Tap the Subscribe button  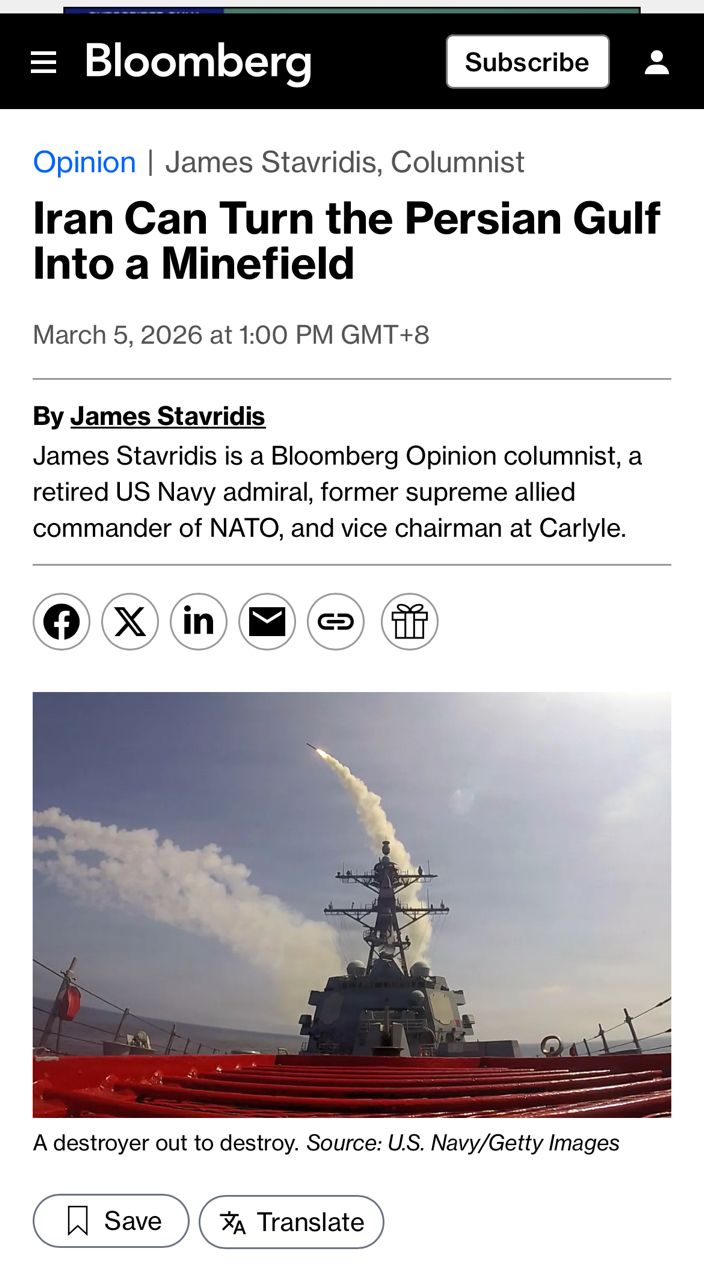pos(527,62)
